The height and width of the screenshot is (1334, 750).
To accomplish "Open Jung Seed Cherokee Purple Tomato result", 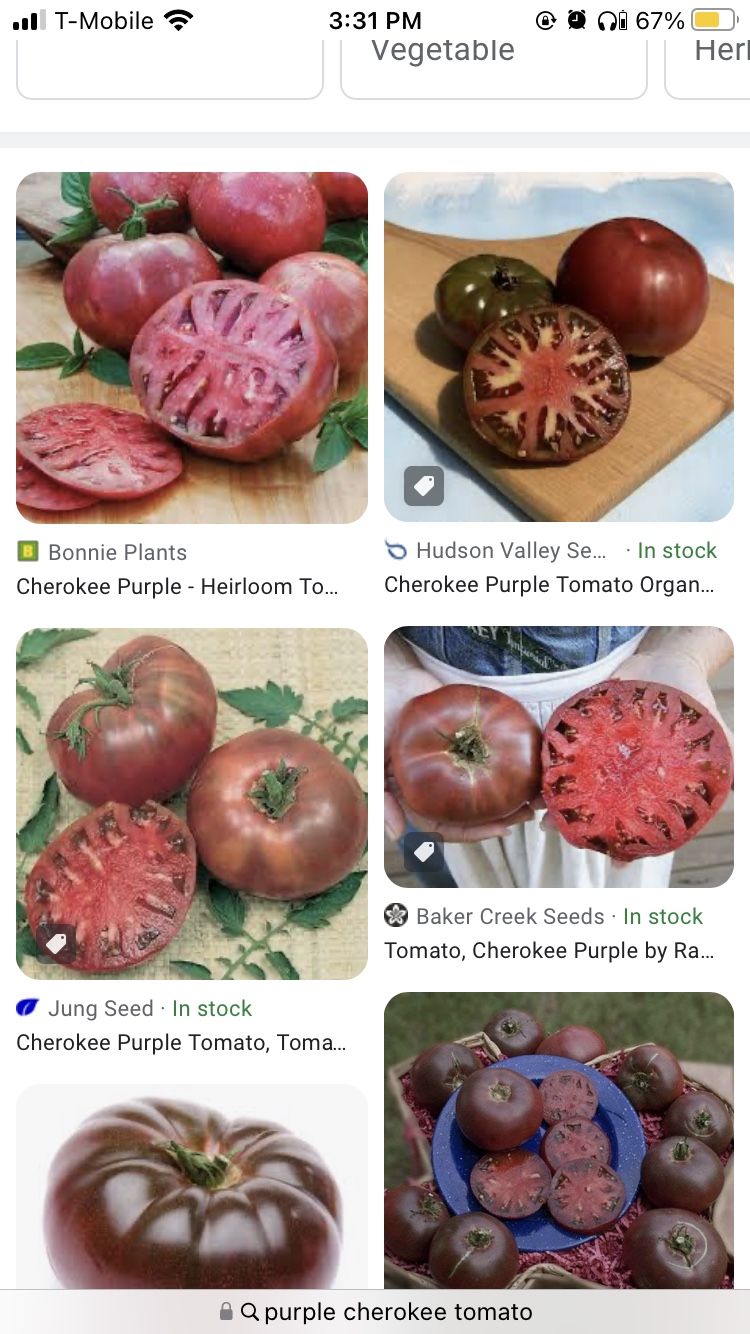I will pyautogui.click(x=191, y=803).
